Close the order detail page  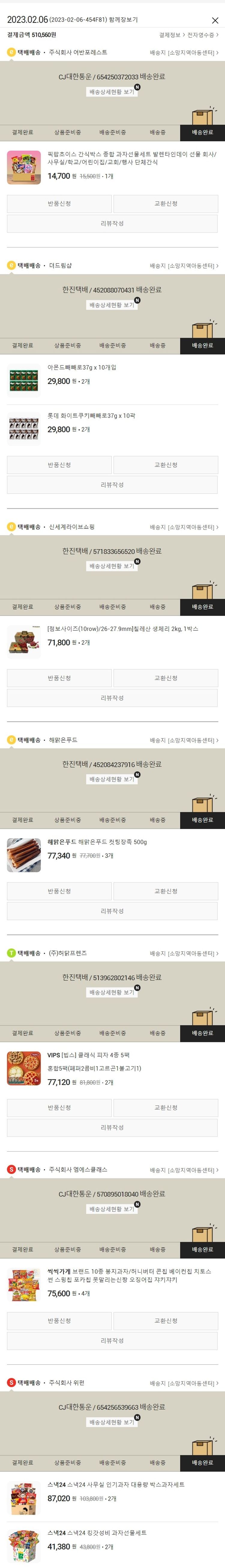pyautogui.click(x=215, y=20)
